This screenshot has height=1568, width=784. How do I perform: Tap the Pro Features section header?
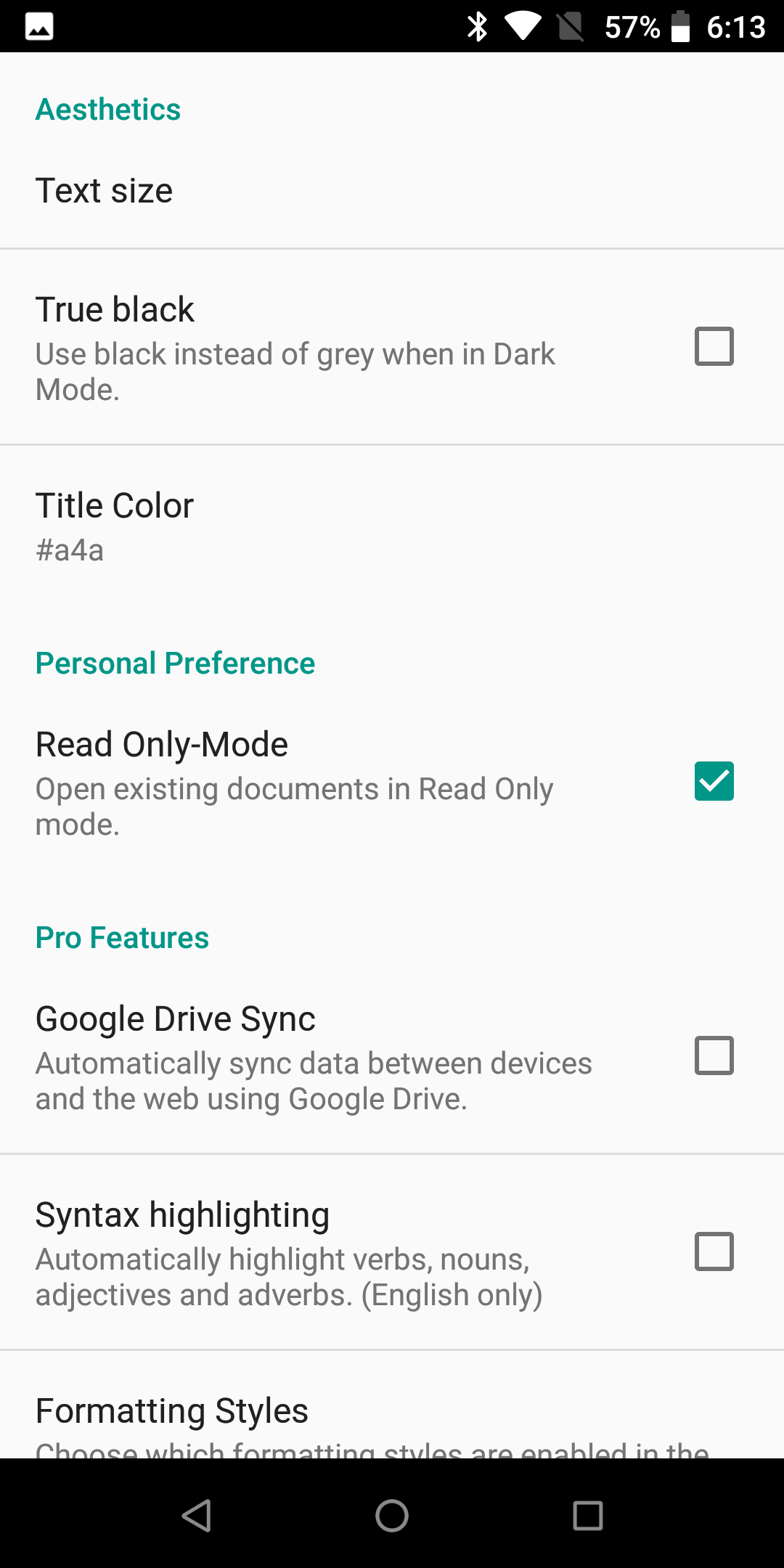tap(122, 937)
